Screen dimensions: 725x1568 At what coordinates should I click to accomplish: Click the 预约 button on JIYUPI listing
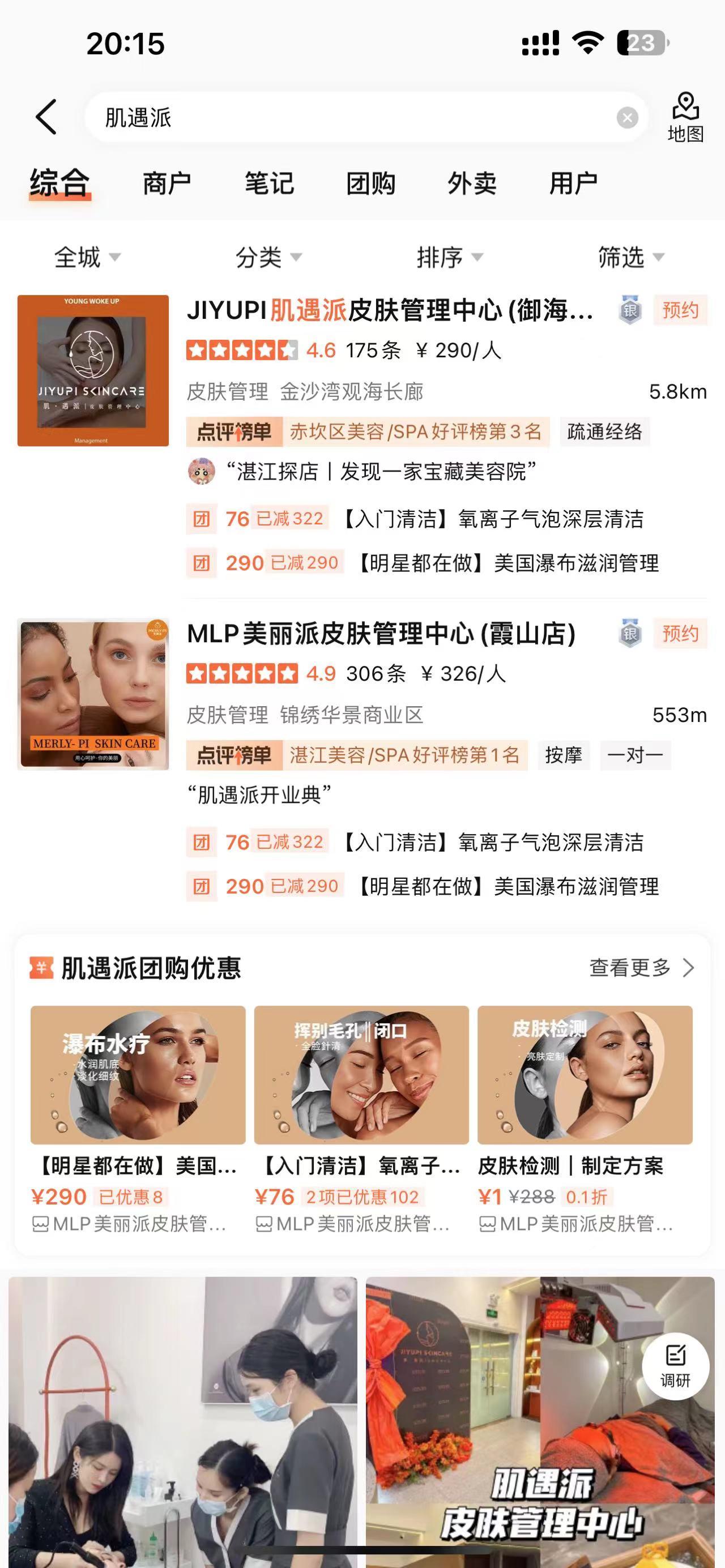678,311
